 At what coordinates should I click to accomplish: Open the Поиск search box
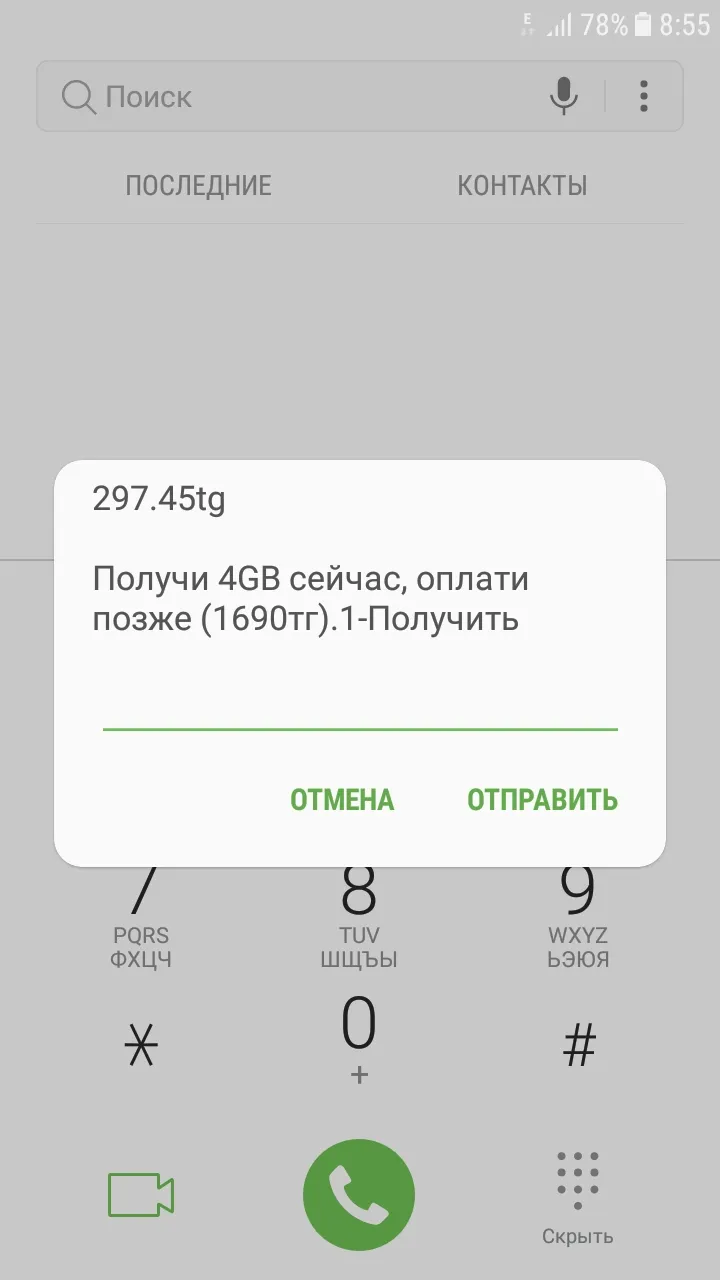pos(300,97)
